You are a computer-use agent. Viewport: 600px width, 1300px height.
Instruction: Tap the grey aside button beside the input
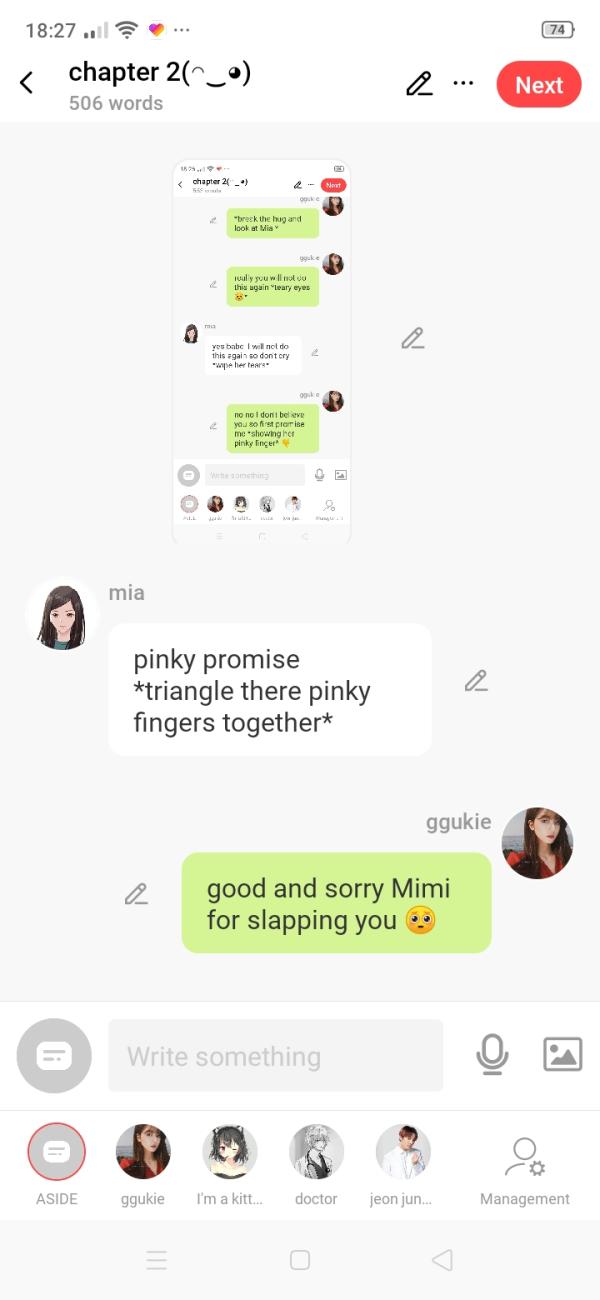54,1055
